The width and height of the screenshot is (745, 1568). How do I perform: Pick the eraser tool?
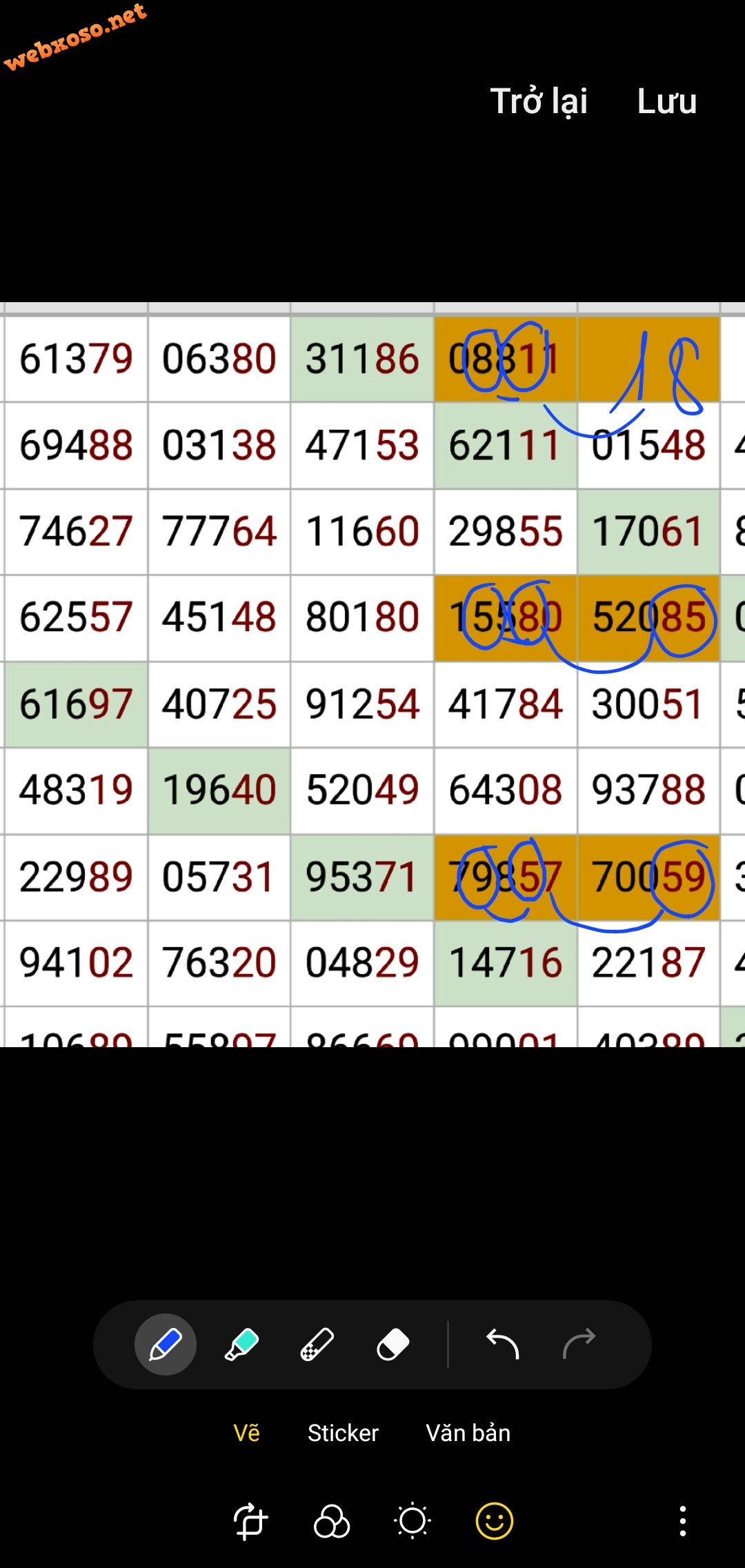[x=393, y=1344]
